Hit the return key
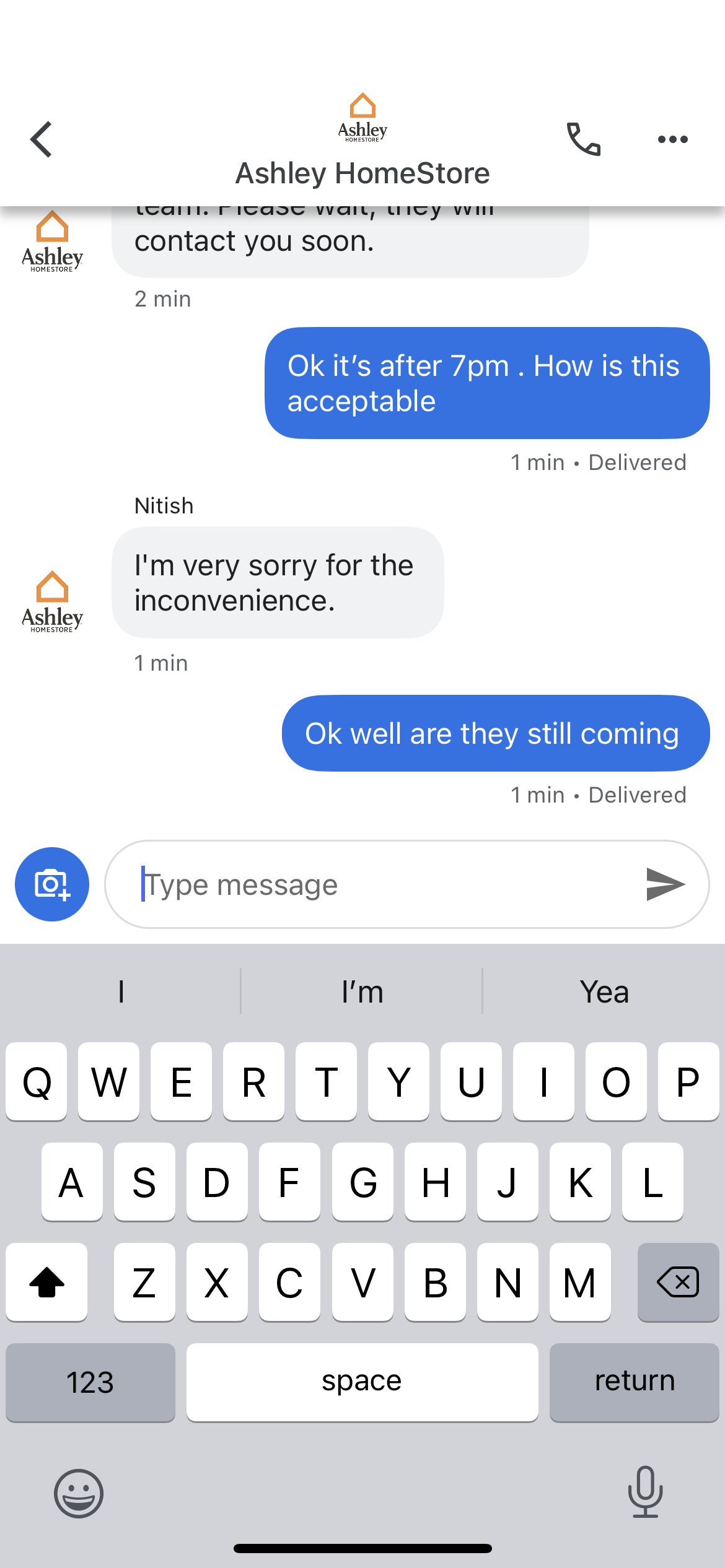Screen dimensions: 725x1568 [x=634, y=1382]
